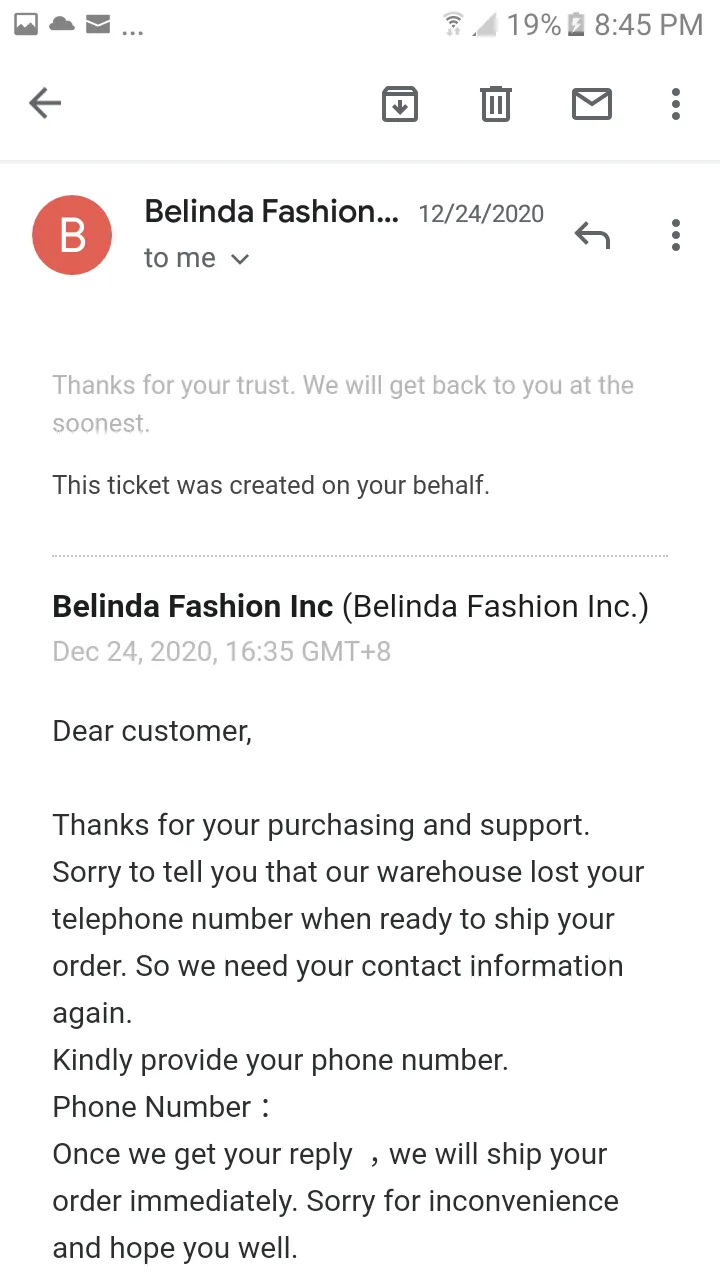Expand the "to me" recipient details
Screen dimensions: 720x1280
tap(197, 258)
